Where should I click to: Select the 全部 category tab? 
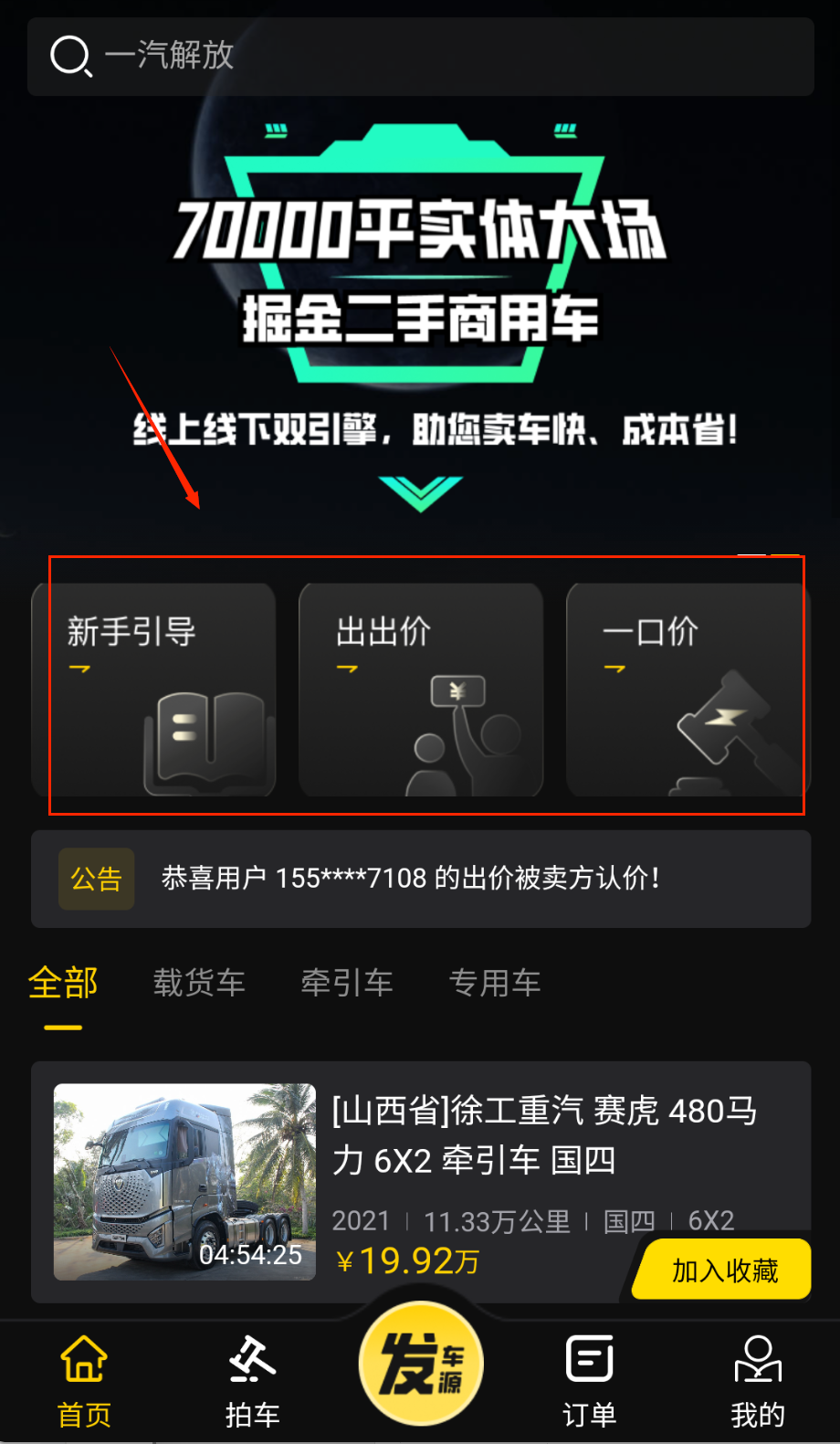click(63, 984)
